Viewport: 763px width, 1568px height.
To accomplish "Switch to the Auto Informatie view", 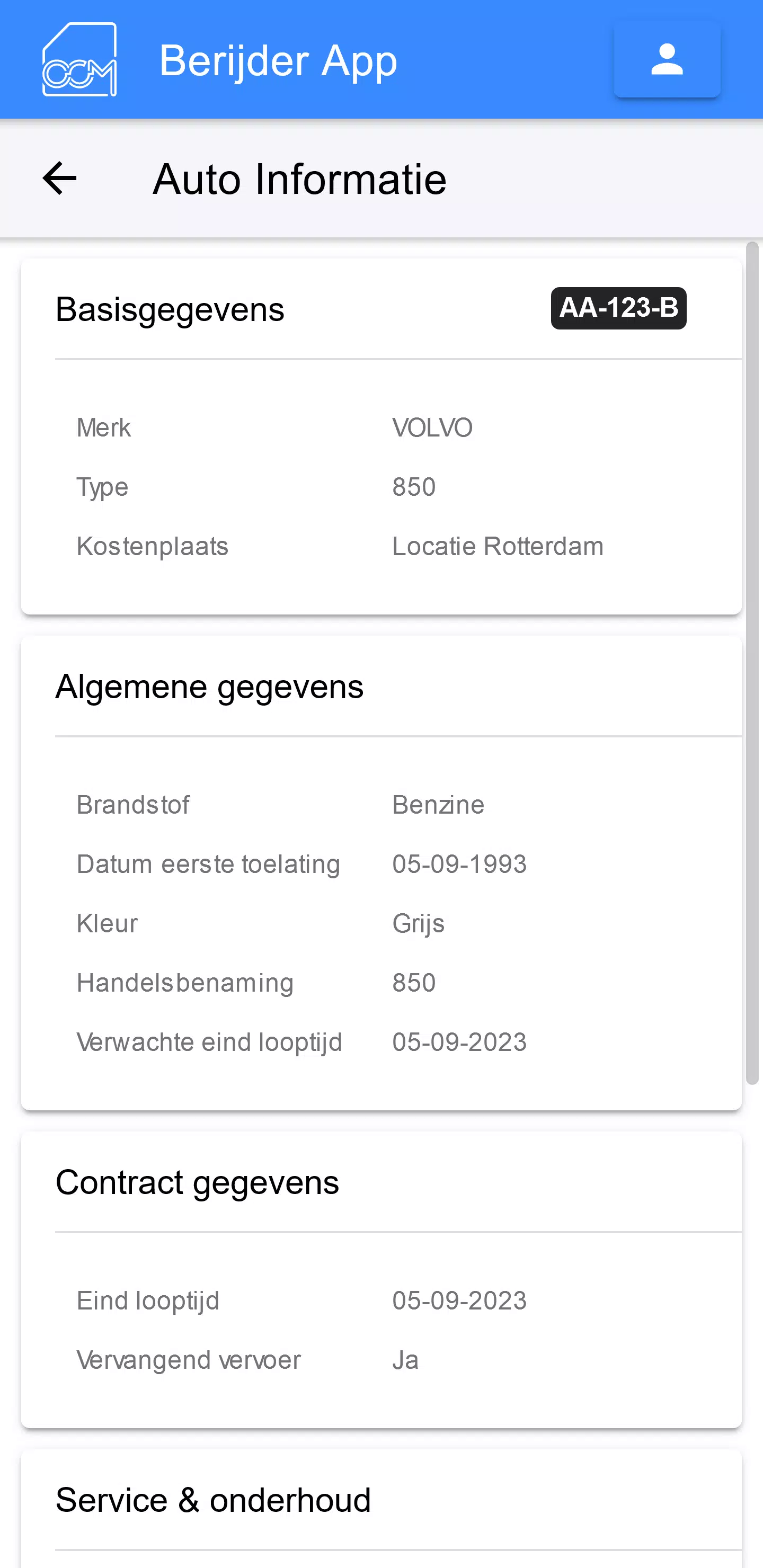I will (299, 179).
